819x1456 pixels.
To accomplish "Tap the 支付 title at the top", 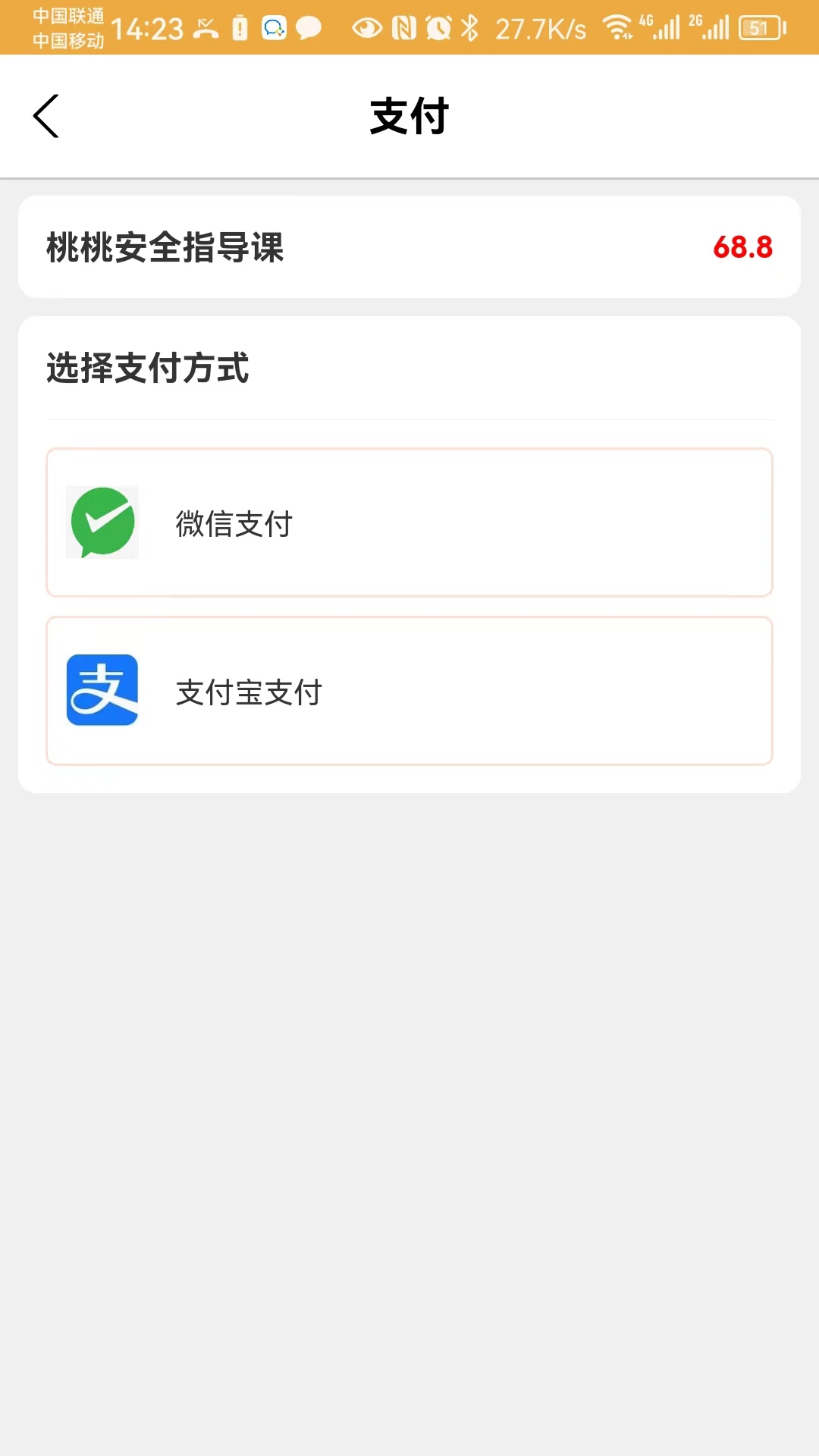I will [x=409, y=115].
